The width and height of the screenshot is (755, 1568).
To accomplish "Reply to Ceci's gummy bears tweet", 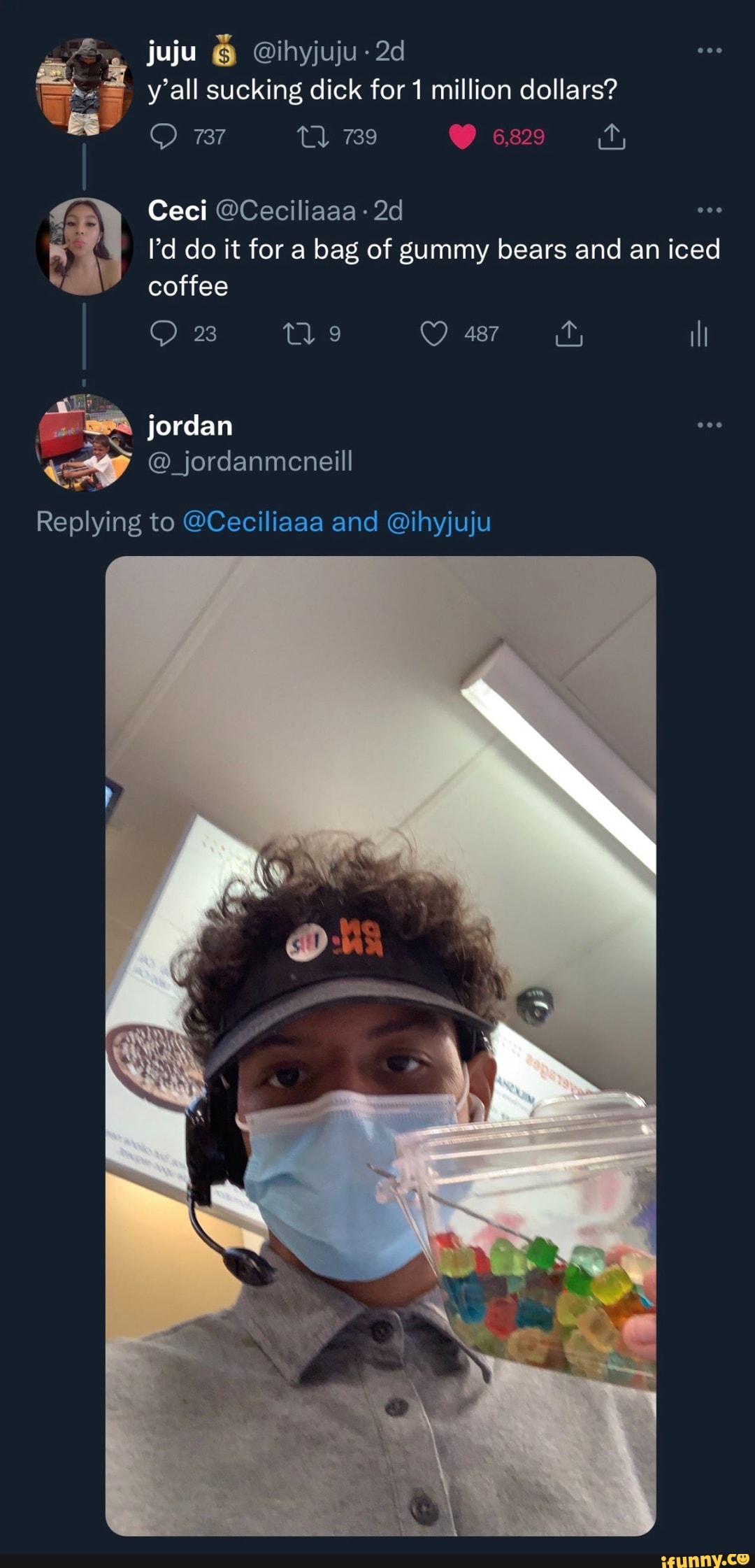I will point(164,334).
